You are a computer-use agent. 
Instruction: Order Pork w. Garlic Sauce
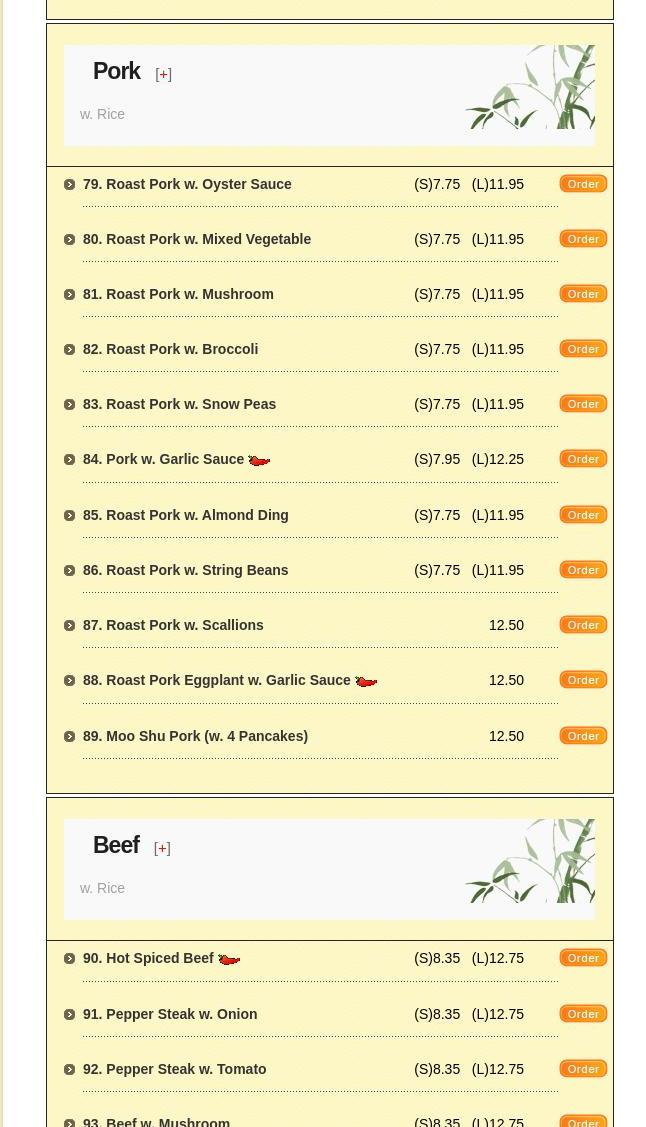583,459
